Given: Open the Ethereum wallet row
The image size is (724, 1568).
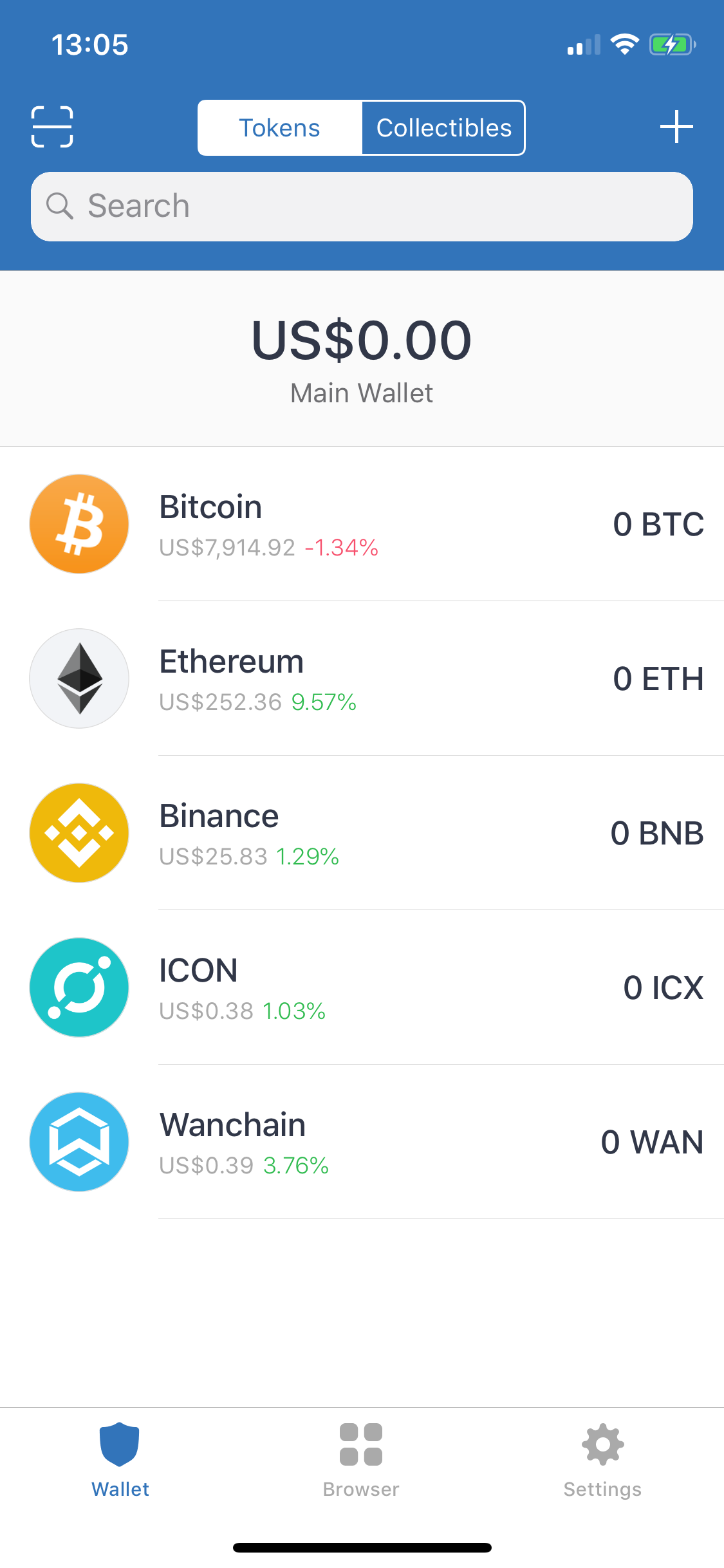Looking at the screenshot, I should [362, 678].
